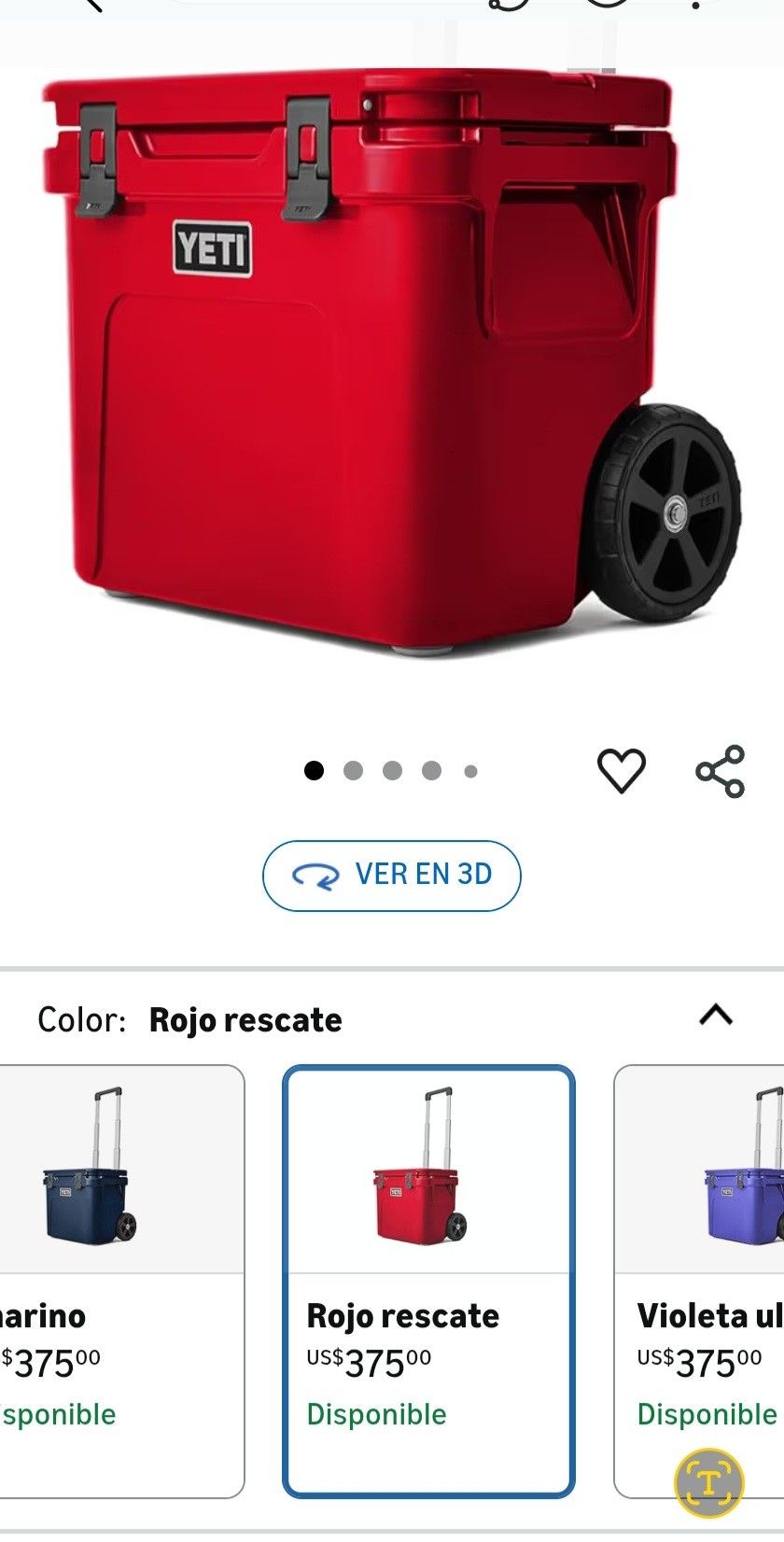Add cooler to favorites via heart icon

coord(623,769)
